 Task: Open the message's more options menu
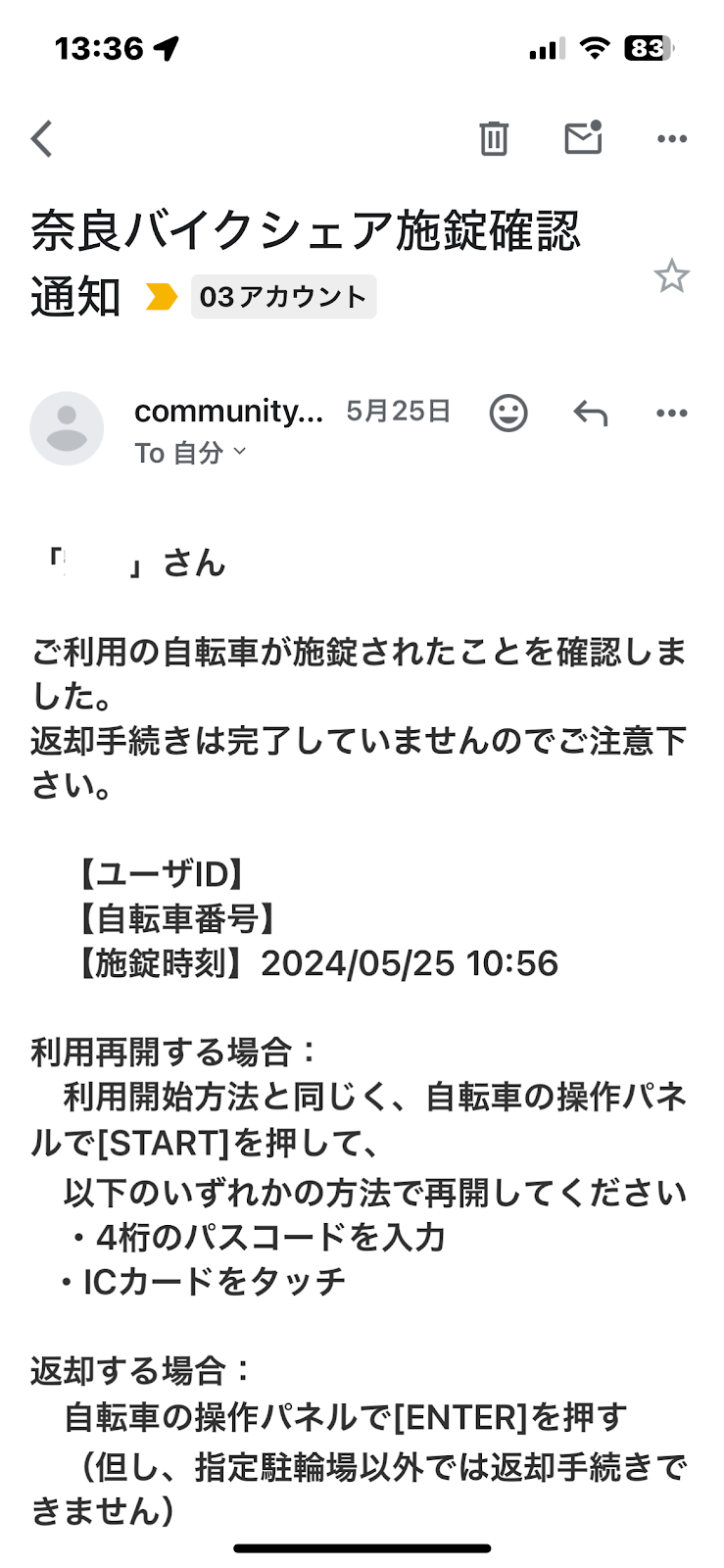(672, 414)
